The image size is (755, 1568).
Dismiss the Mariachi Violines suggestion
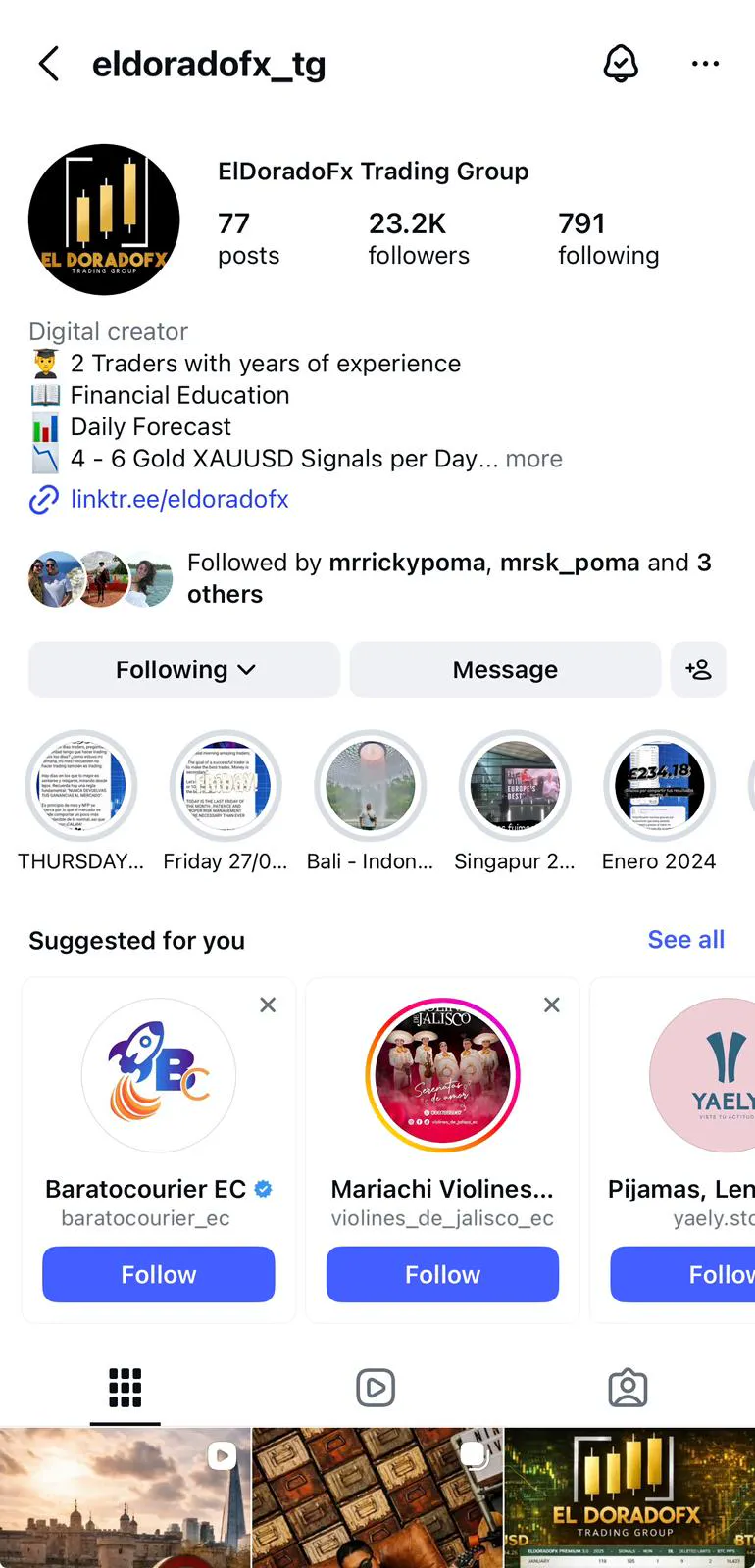(552, 1004)
